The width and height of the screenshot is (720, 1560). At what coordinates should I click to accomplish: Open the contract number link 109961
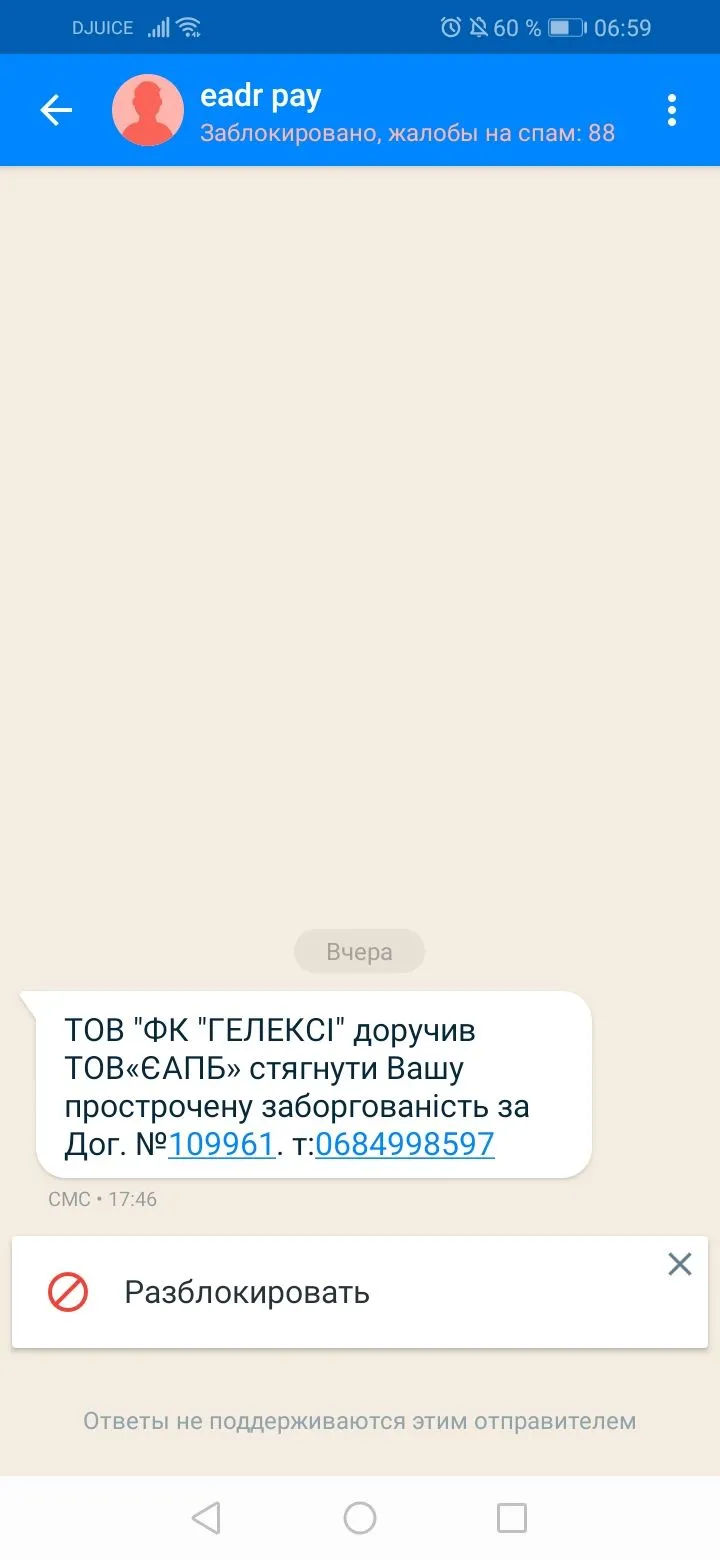click(x=221, y=1144)
